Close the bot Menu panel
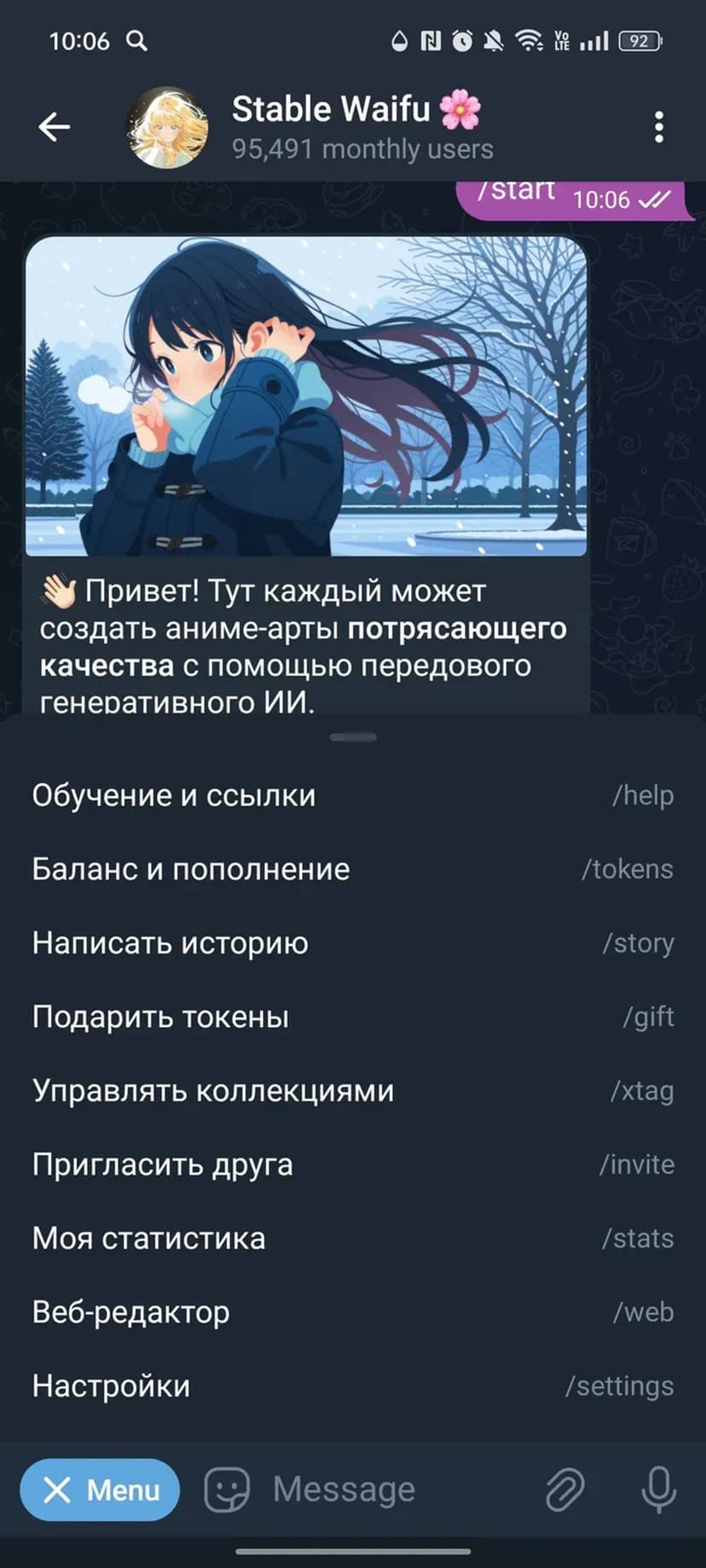The image size is (706, 1568). (x=100, y=1490)
